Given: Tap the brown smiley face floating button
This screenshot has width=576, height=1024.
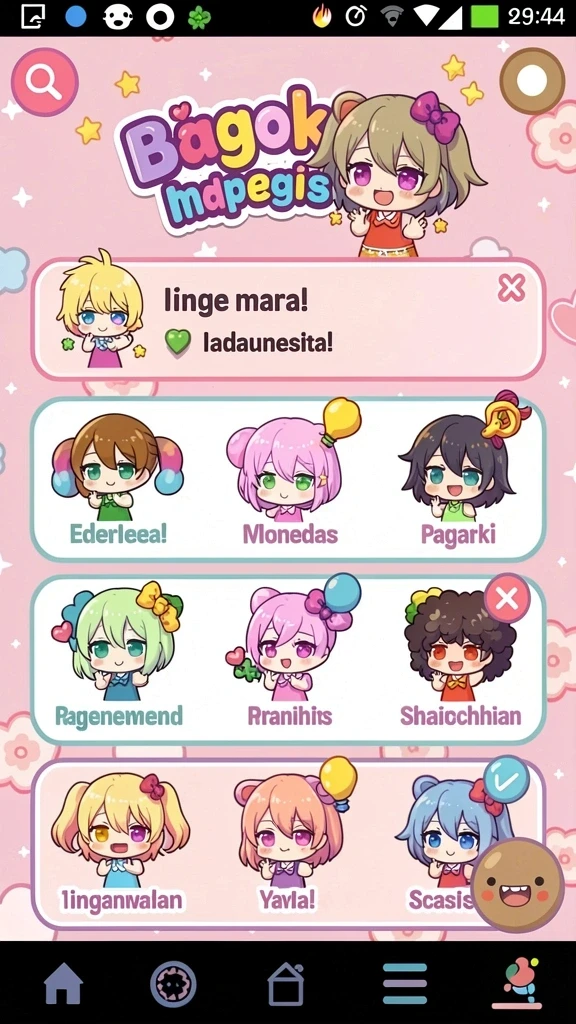Looking at the screenshot, I should 518,885.
